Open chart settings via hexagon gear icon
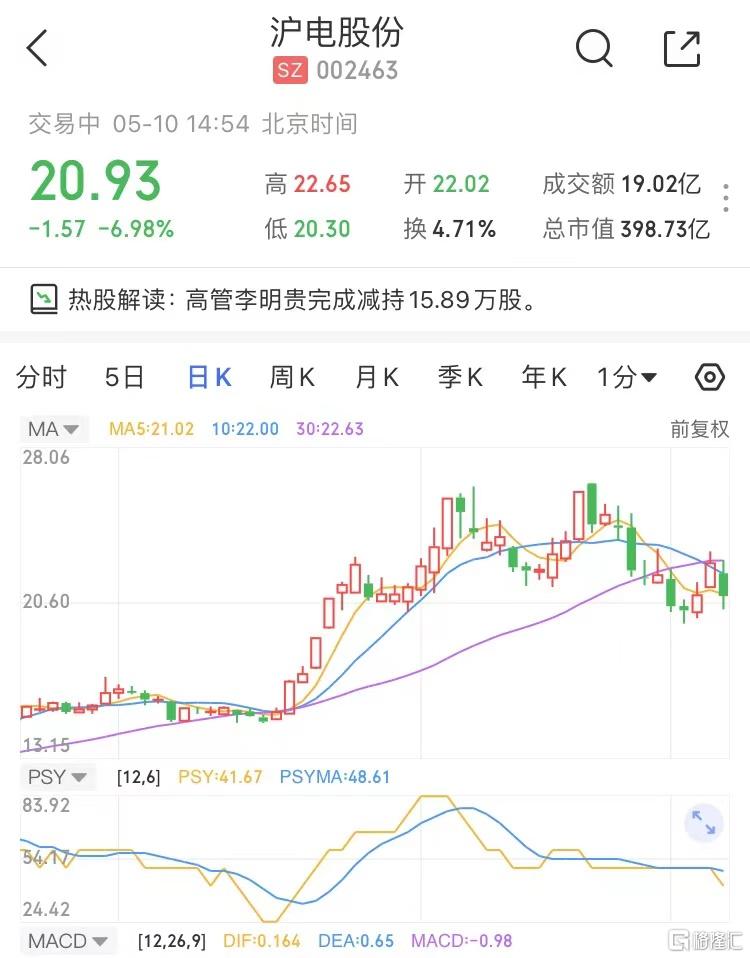Screen dimensions: 750x958 pyautogui.click(x=709, y=377)
